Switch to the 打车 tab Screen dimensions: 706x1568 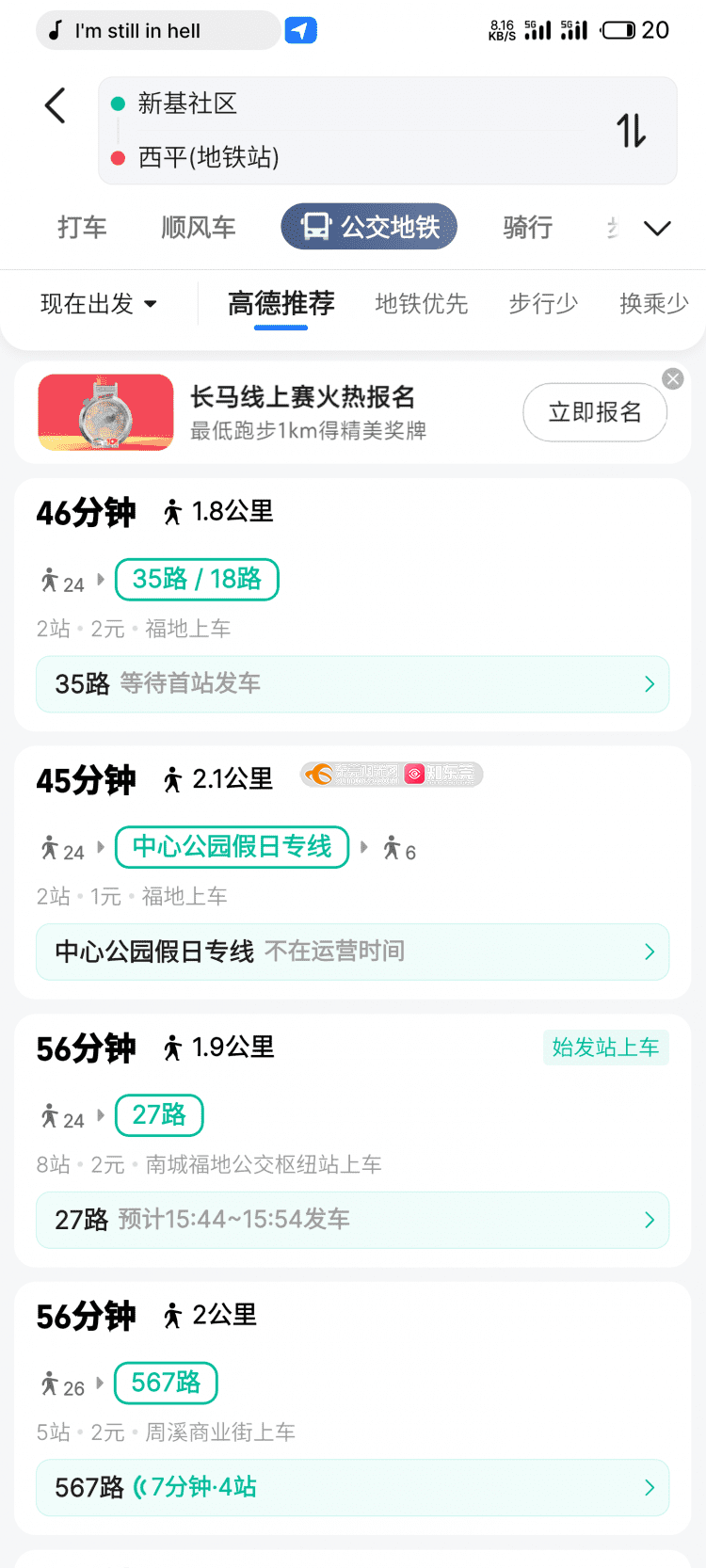pos(82,227)
